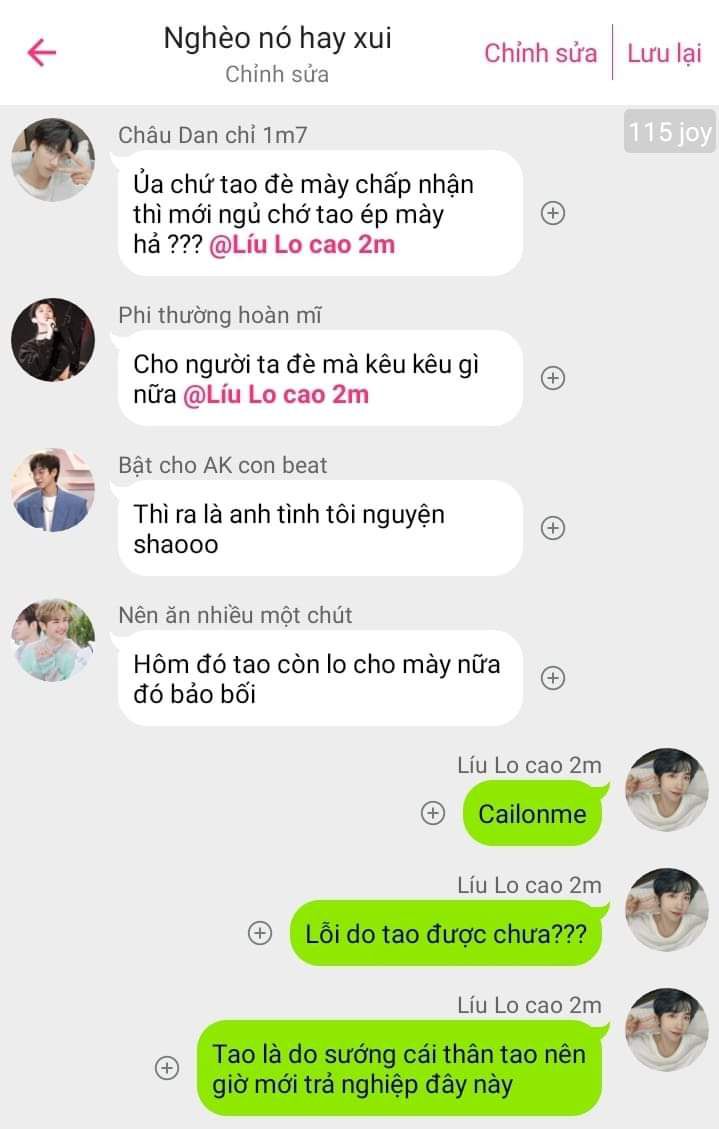Open Phi thường hoàn mĩ avatar
This screenshot has height=1129, width=719.
point(53,338)
